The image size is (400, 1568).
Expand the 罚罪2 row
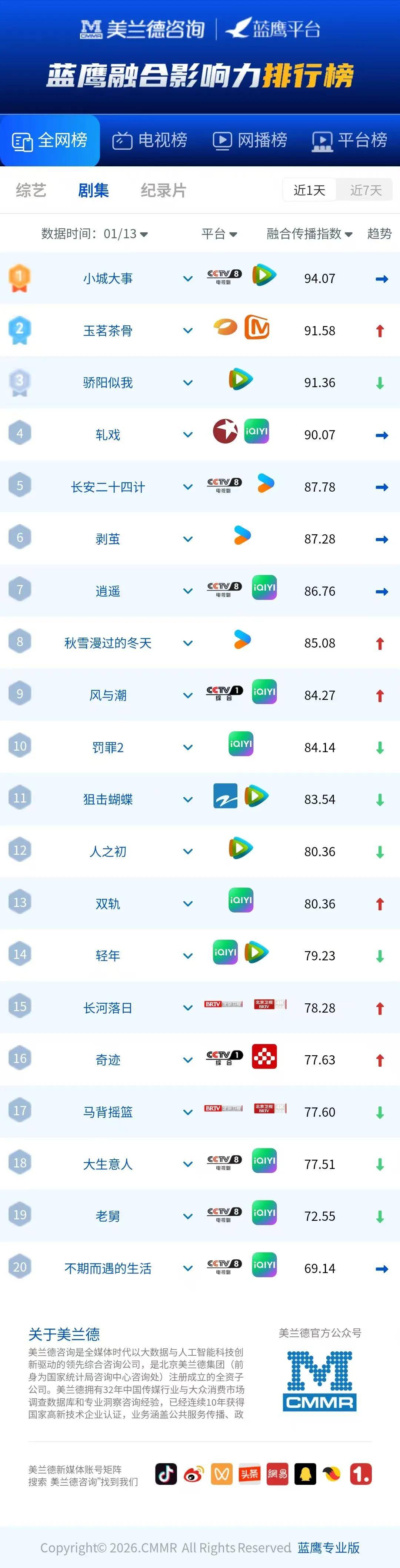tap(188, 747)
